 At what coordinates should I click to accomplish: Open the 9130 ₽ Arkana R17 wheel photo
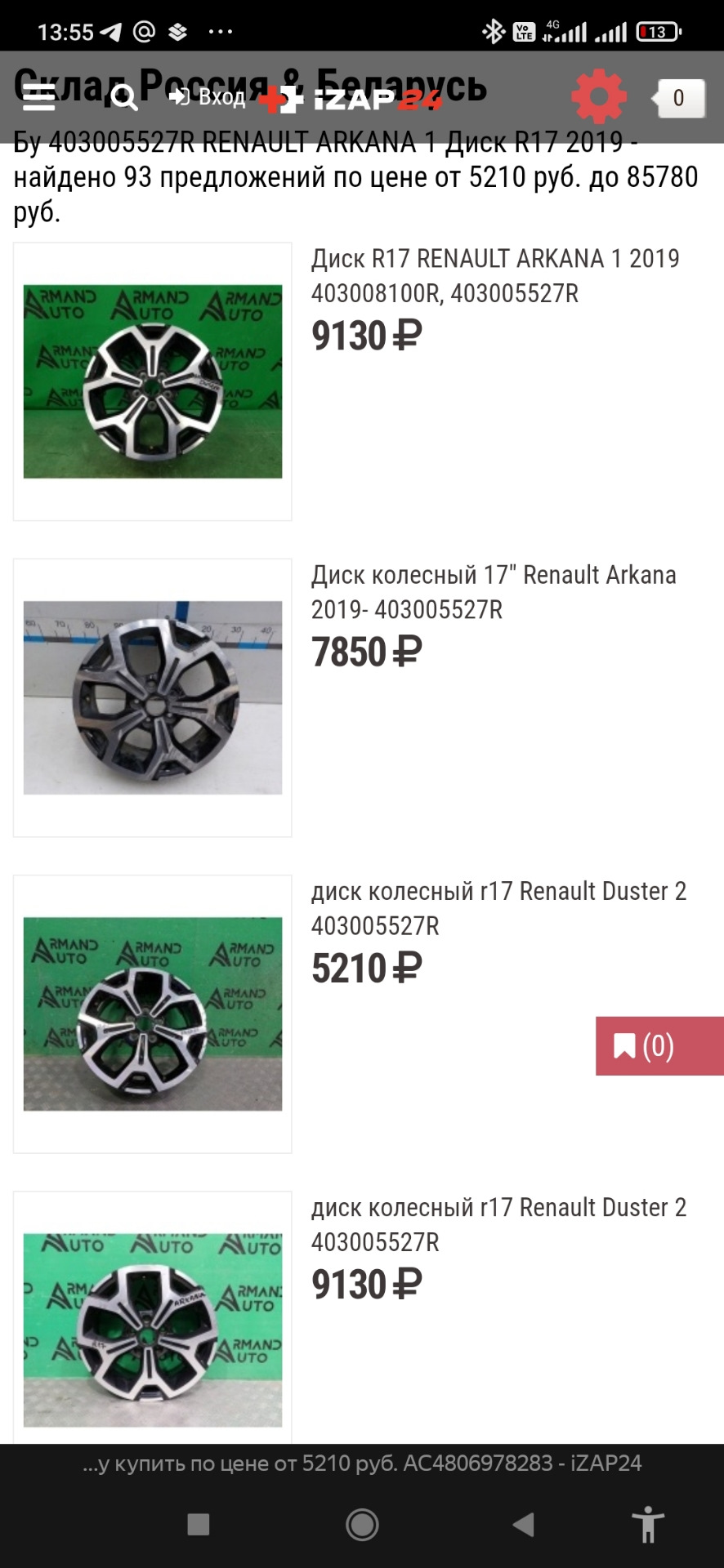coord(153,381)
